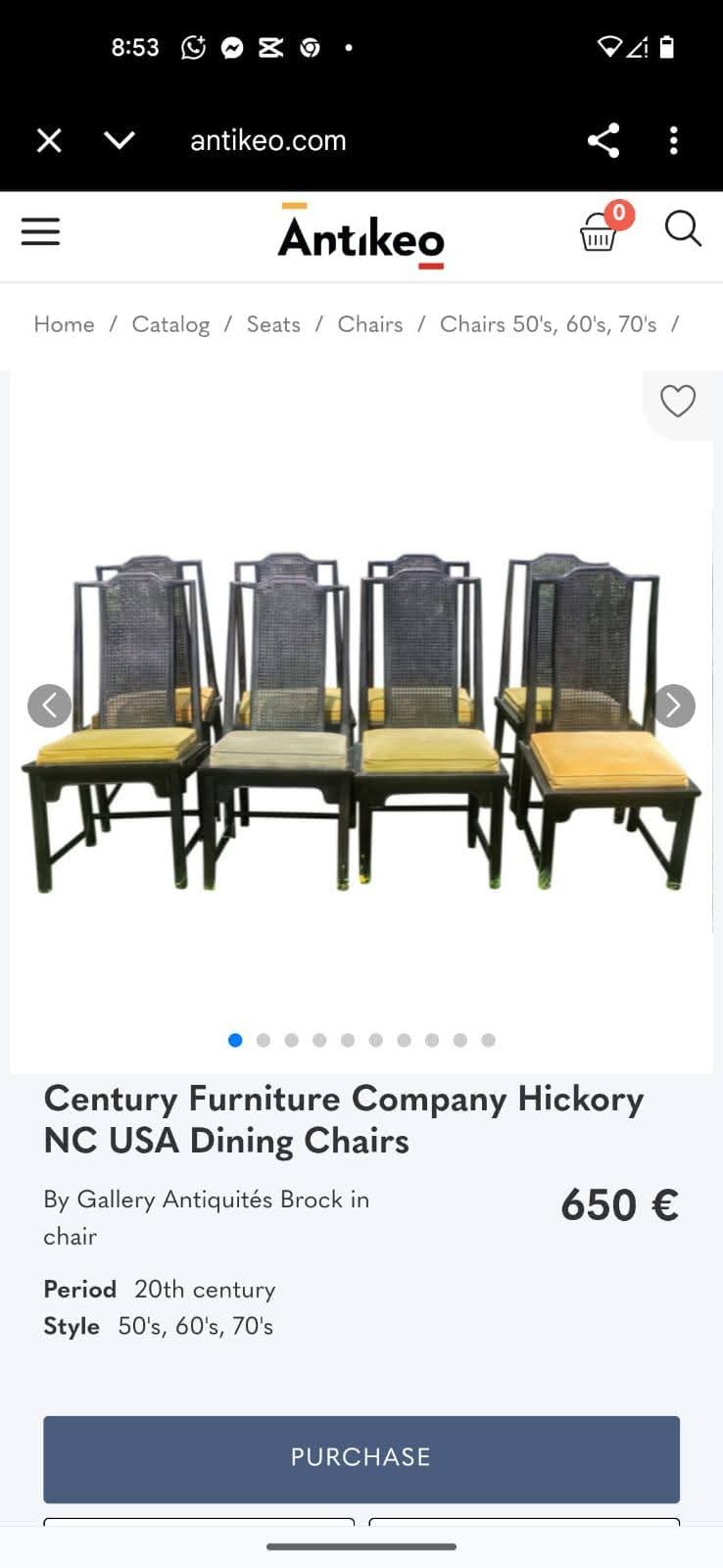Open the browser overflow menu
The width and height of the screenshot is (723, 1568).
674,140
